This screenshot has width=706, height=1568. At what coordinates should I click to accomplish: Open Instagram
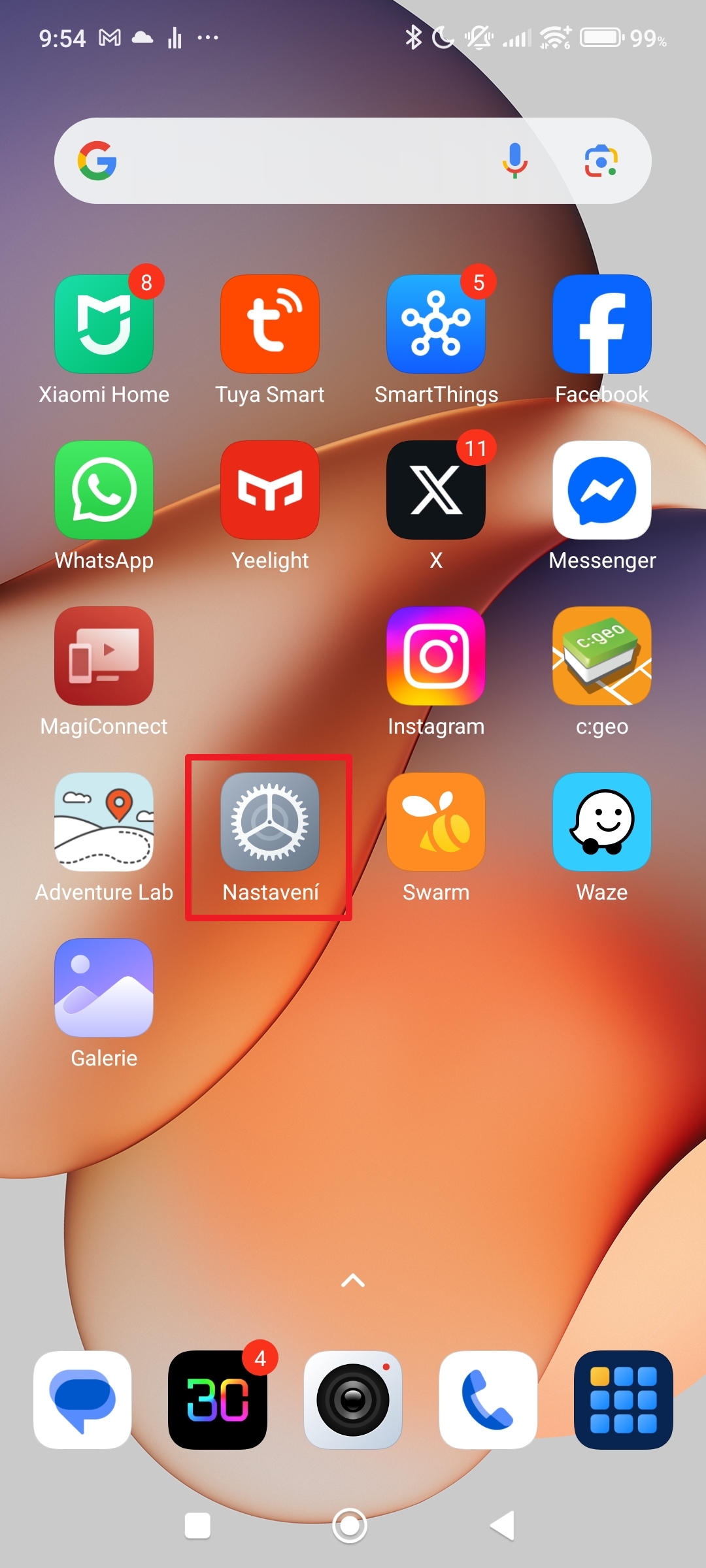point(435,656)
